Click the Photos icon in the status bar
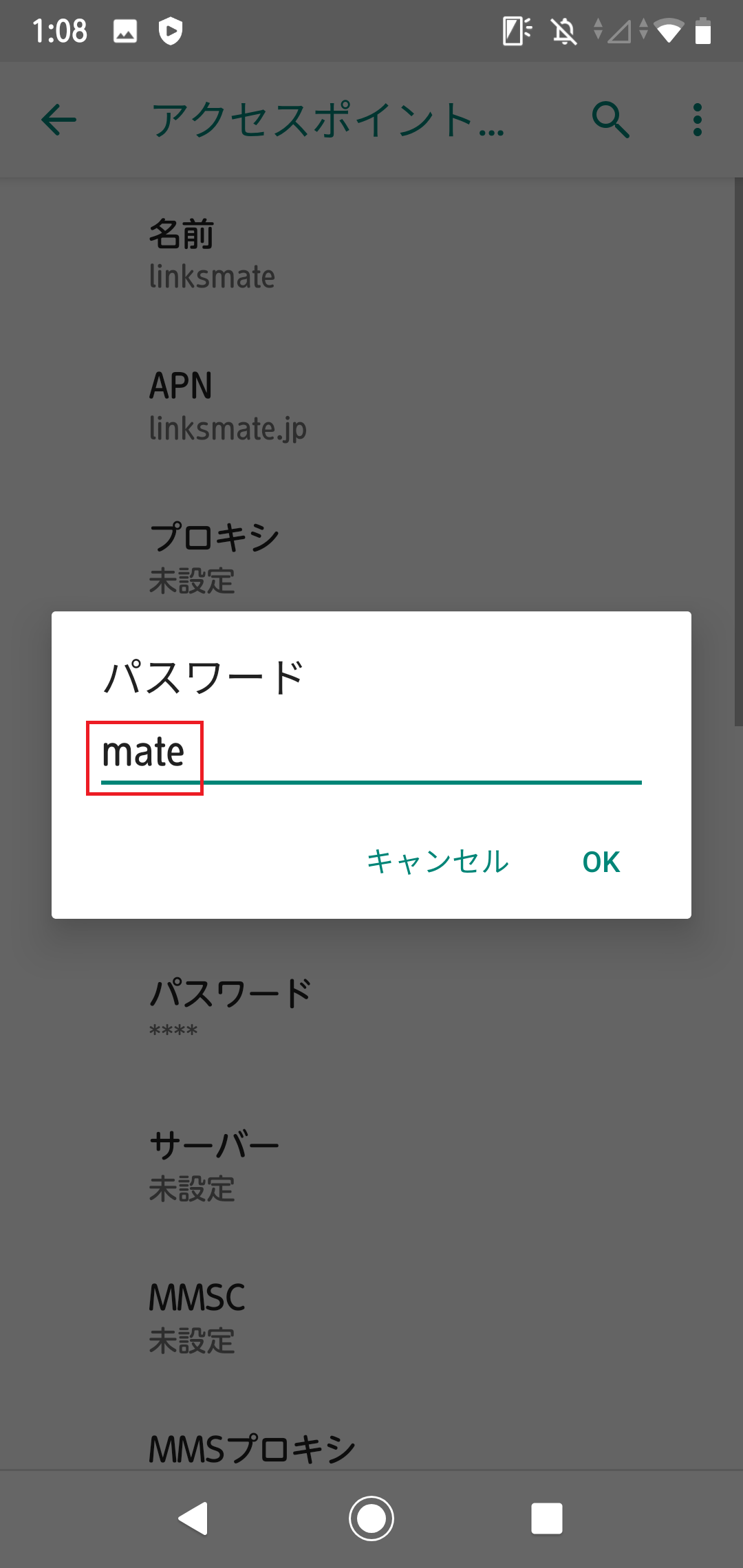The width and height of the screenshot is (743, 1568). (x=125, y=30)
